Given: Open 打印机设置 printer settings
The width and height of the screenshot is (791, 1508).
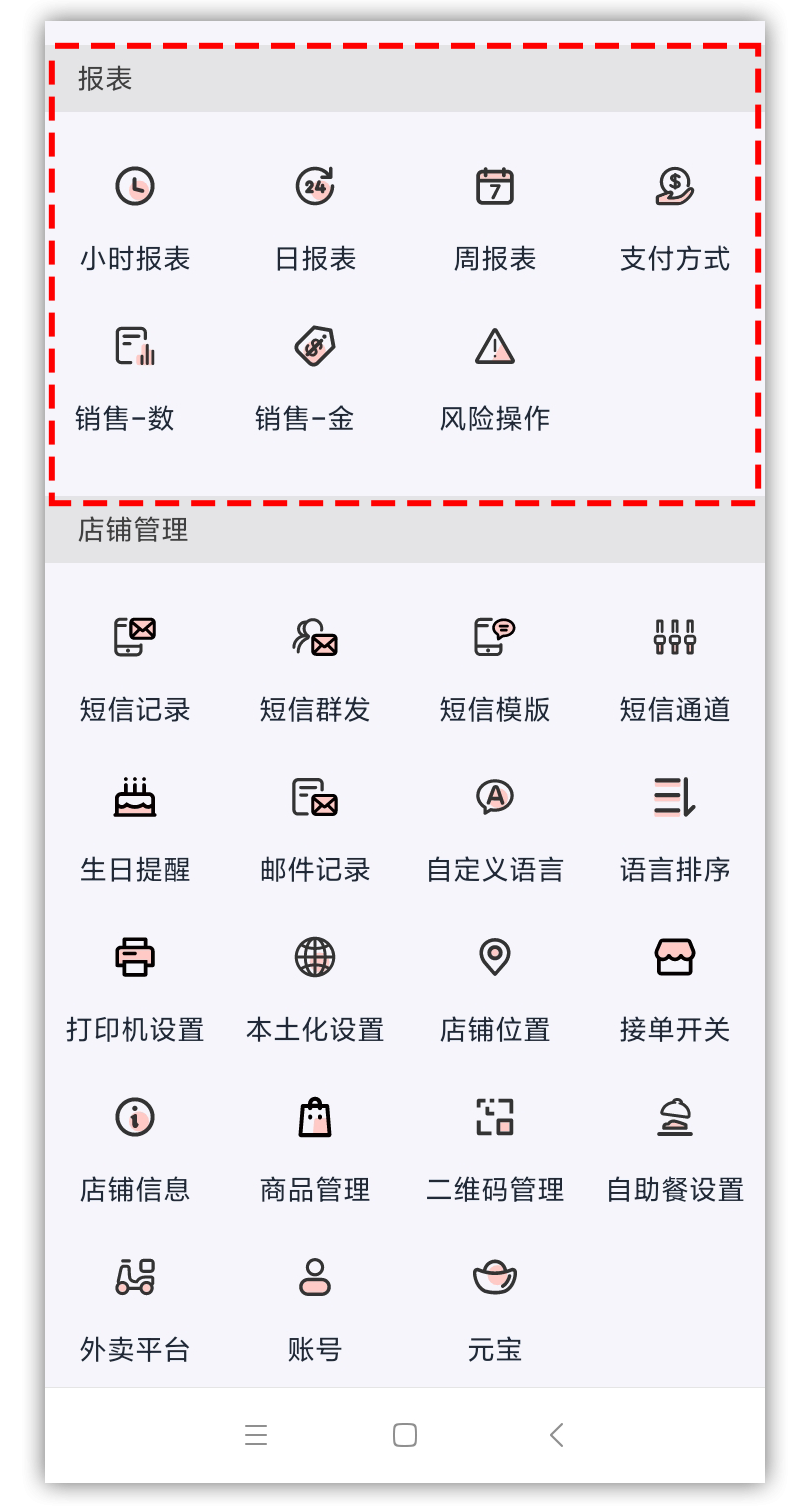Looking at the screenshot, I should [x=135, y=990].
